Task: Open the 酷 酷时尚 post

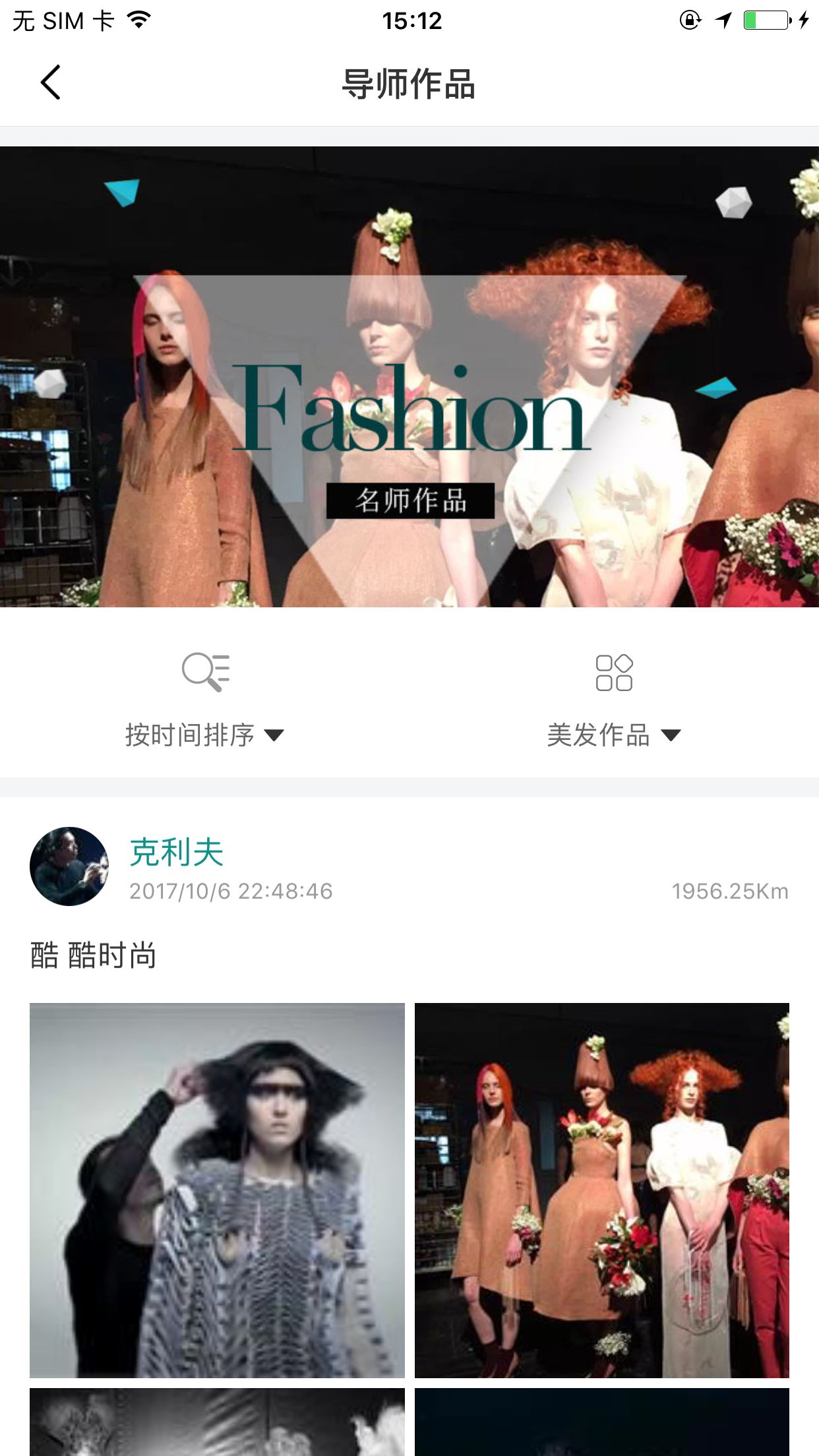Action: pyautogui.click(x=93, y=956)
